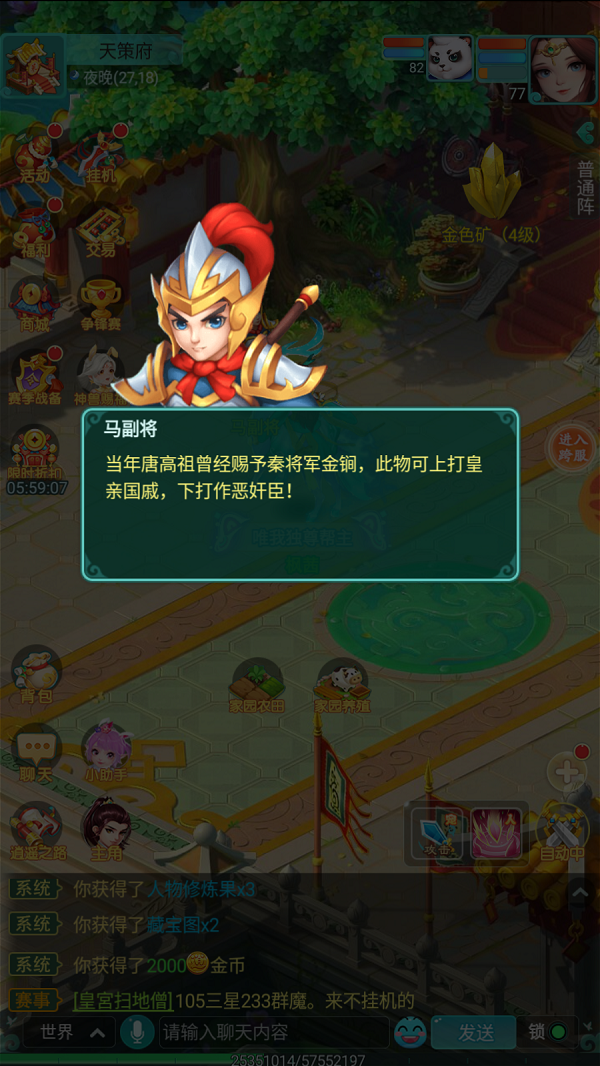Enter 家园养殖 breeding area
Screen dimensions: 600x1066
342,686
